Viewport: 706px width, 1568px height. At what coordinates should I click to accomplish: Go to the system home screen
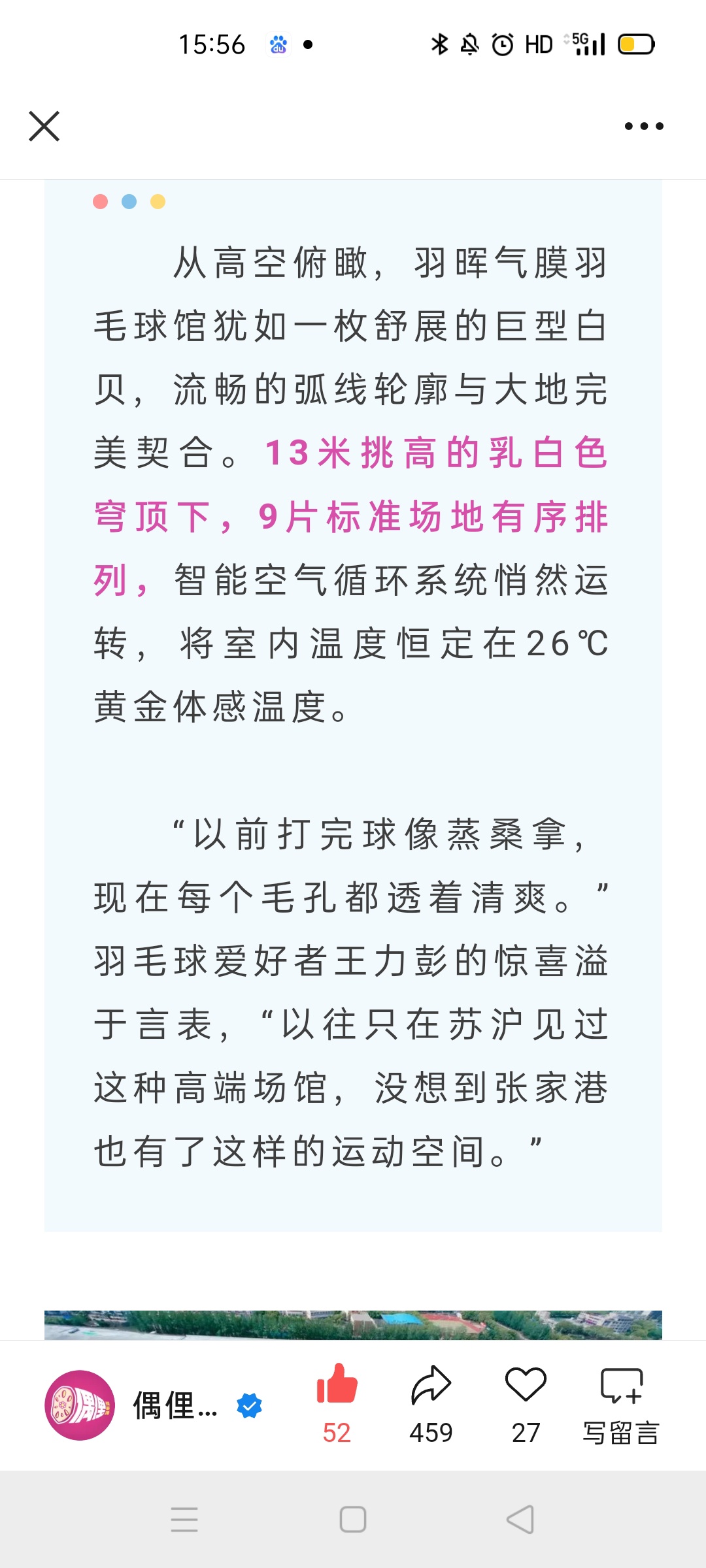353,1520
